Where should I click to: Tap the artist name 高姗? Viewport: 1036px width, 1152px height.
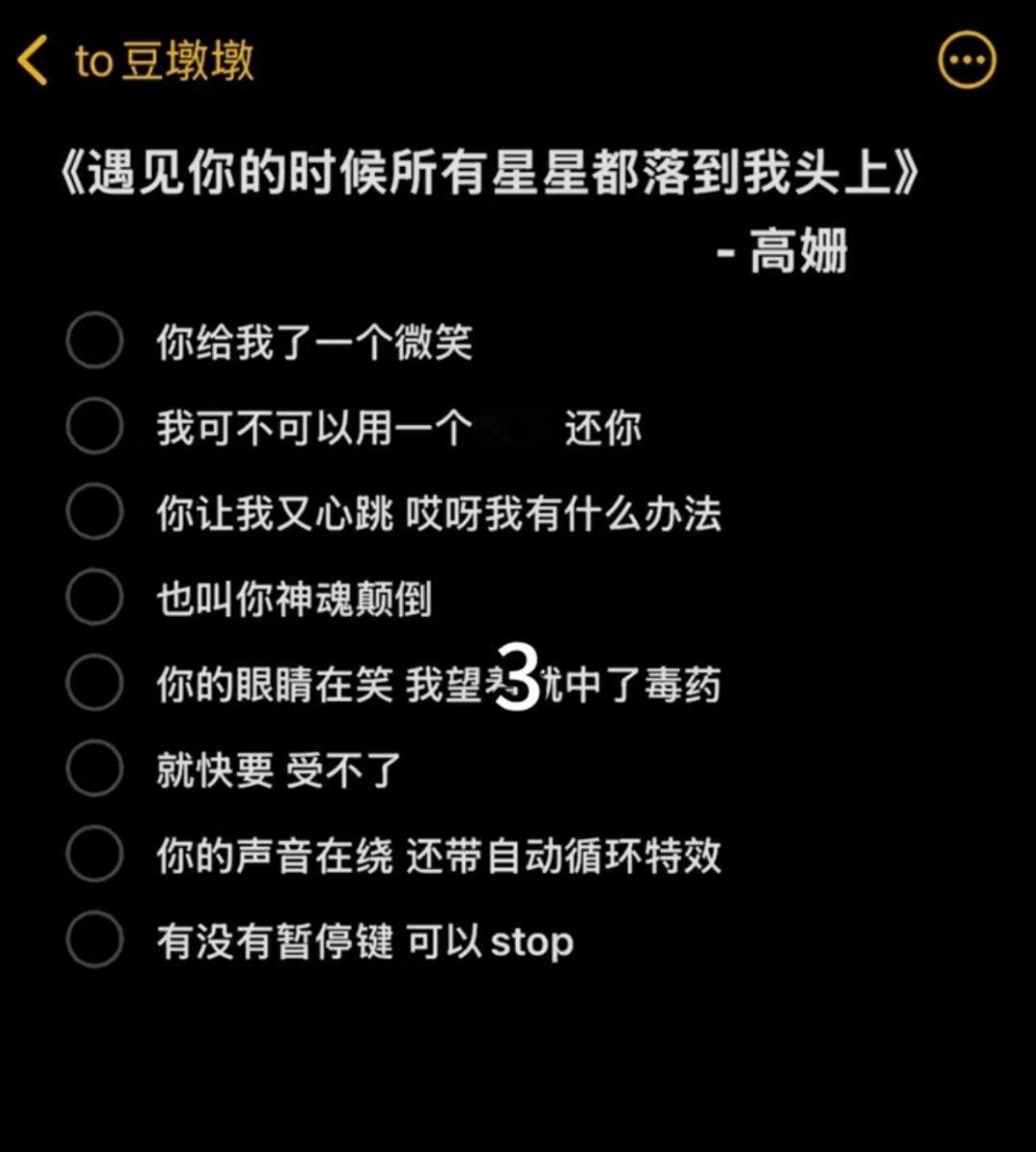[x=804, y=251]
